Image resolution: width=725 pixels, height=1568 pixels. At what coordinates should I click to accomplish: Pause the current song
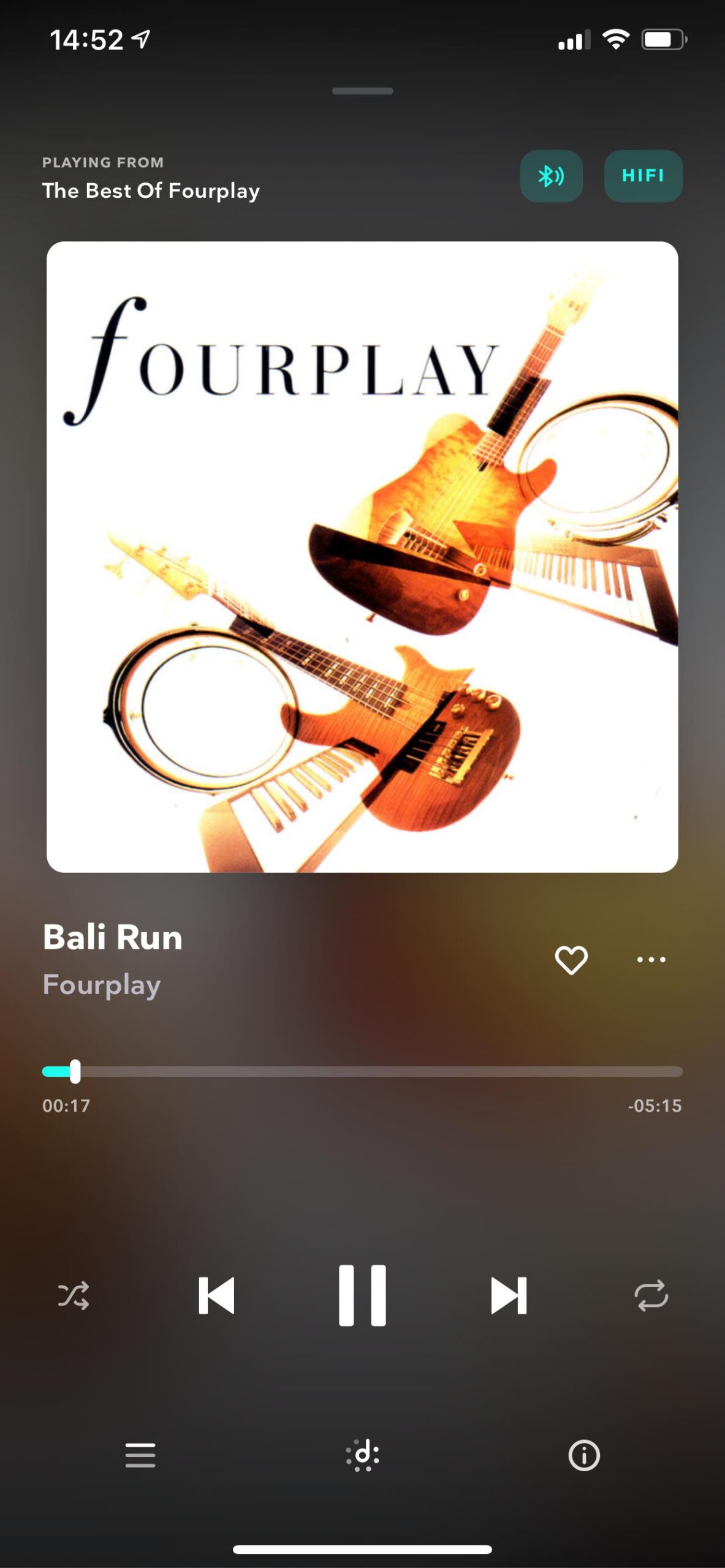pos(362,1295)
